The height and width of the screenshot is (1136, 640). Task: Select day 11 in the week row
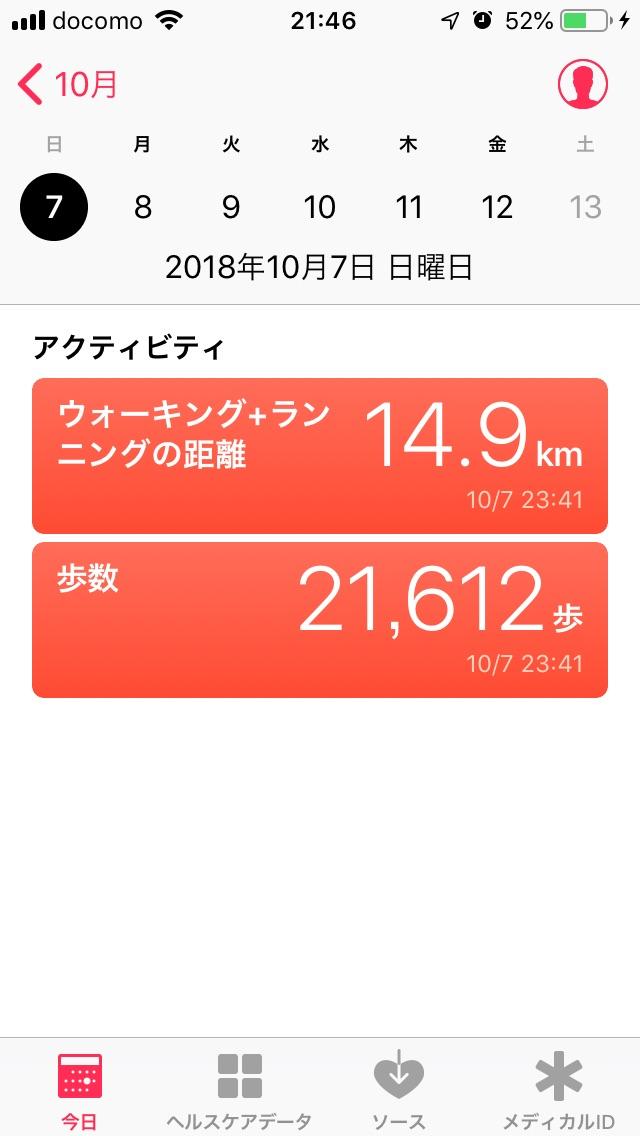(x=408, y=207)
